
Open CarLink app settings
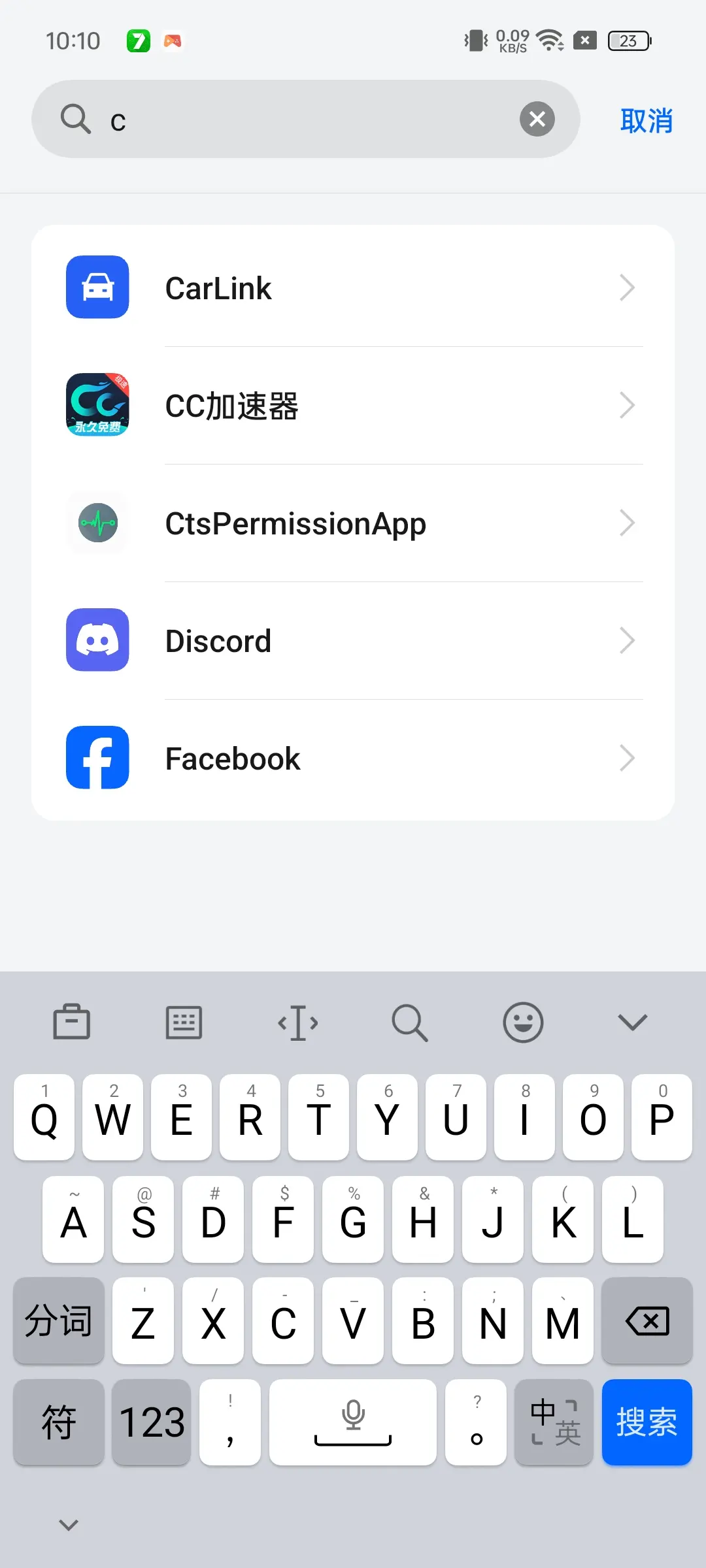(x=353, y=287)
